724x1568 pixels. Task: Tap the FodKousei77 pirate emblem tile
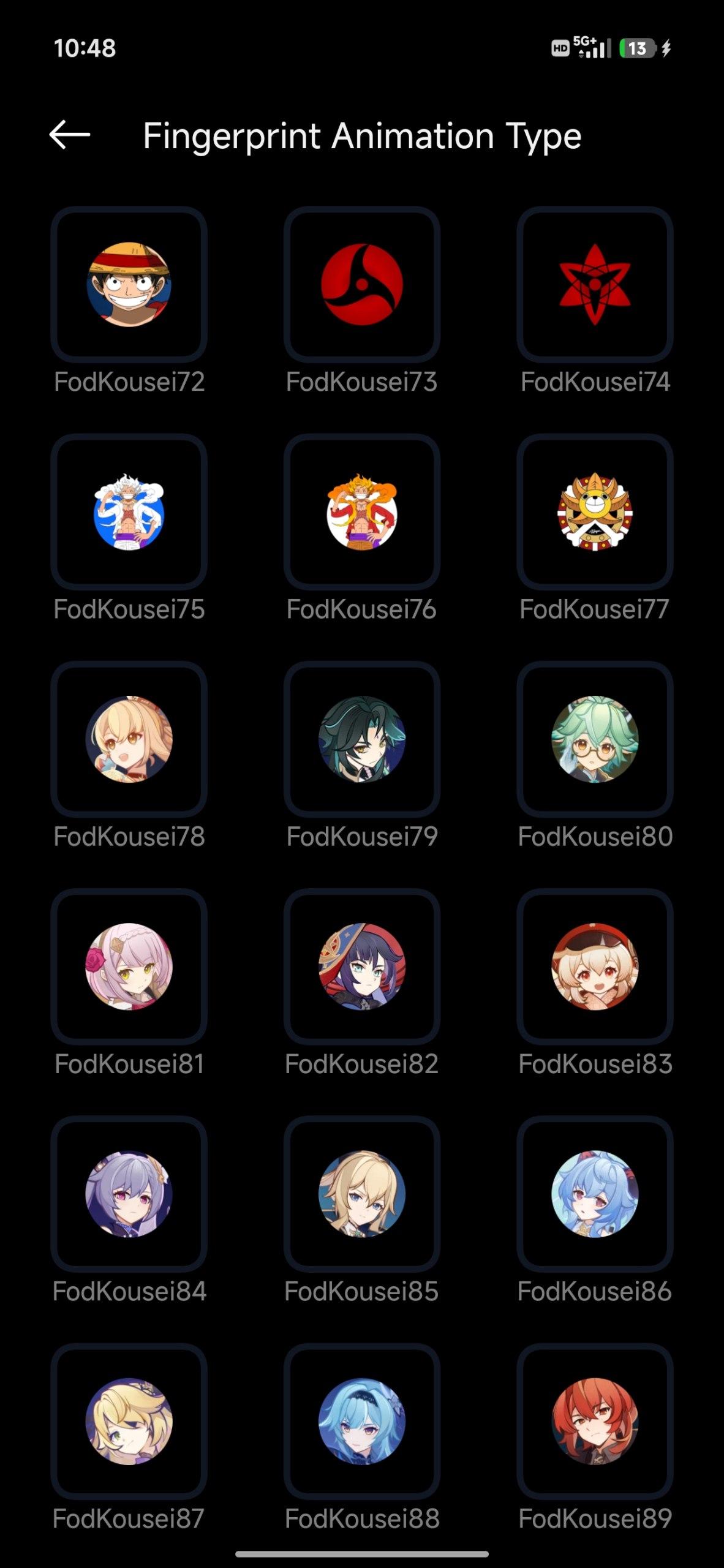pos(595,512)
